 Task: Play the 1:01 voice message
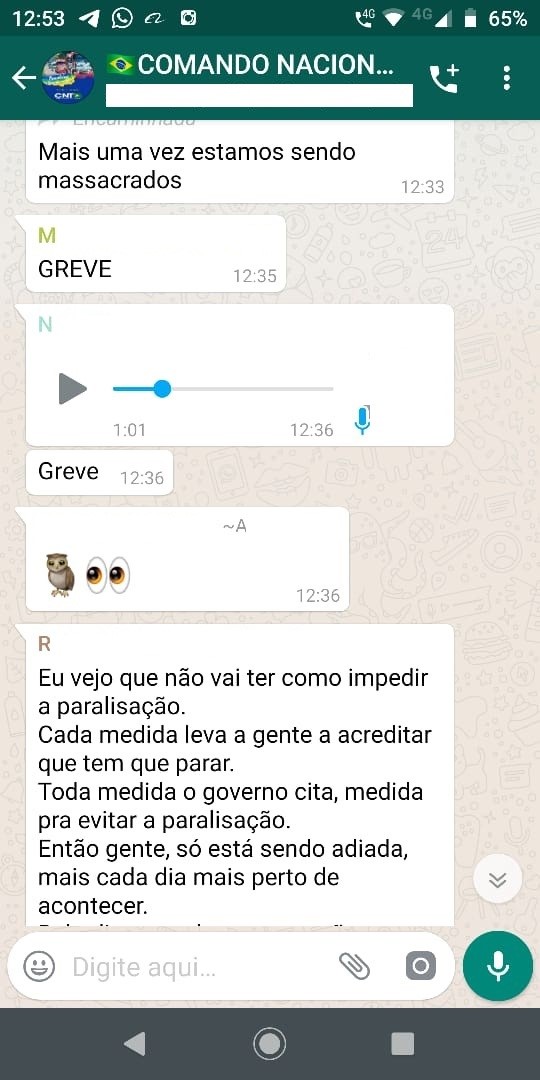[72, 389]
